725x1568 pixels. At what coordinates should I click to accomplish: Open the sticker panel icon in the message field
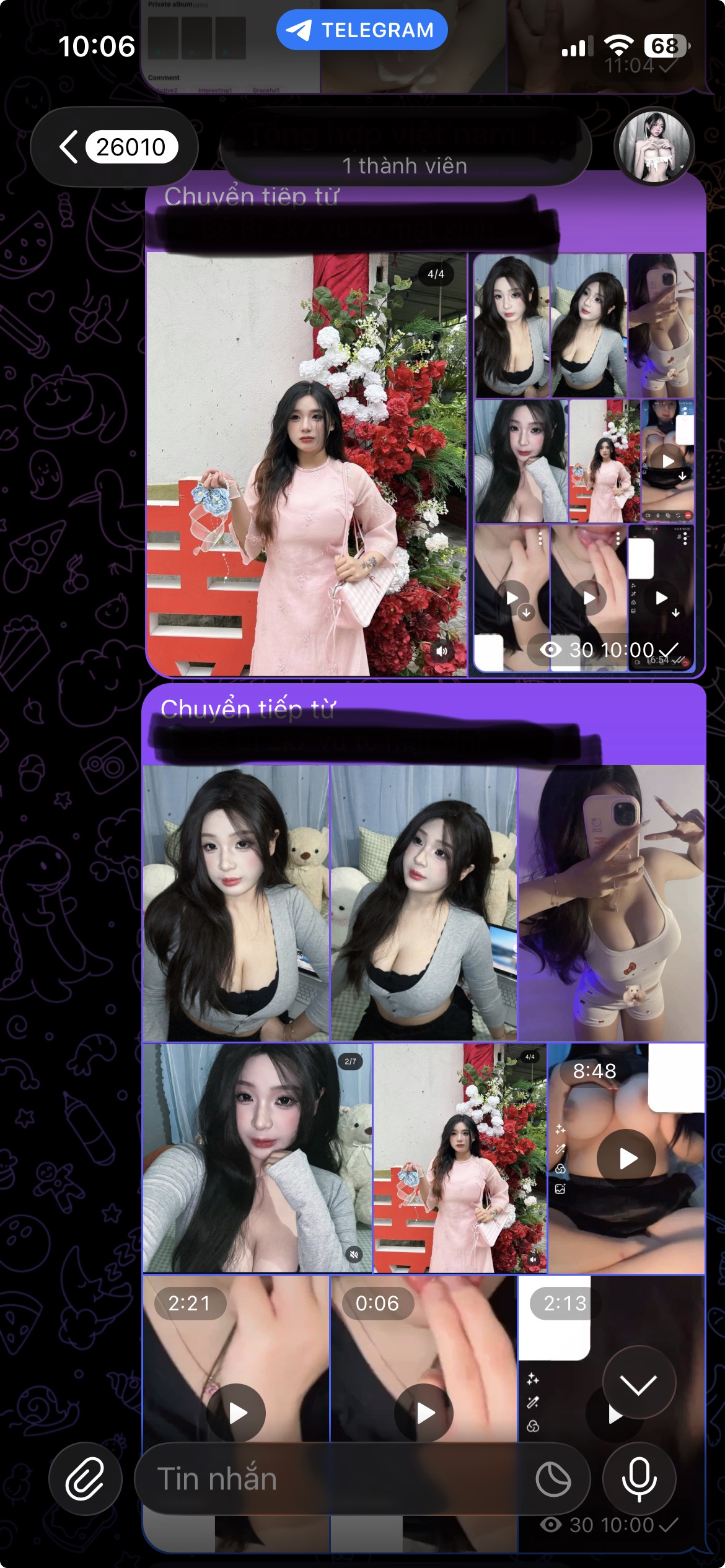coord(553,1479)
